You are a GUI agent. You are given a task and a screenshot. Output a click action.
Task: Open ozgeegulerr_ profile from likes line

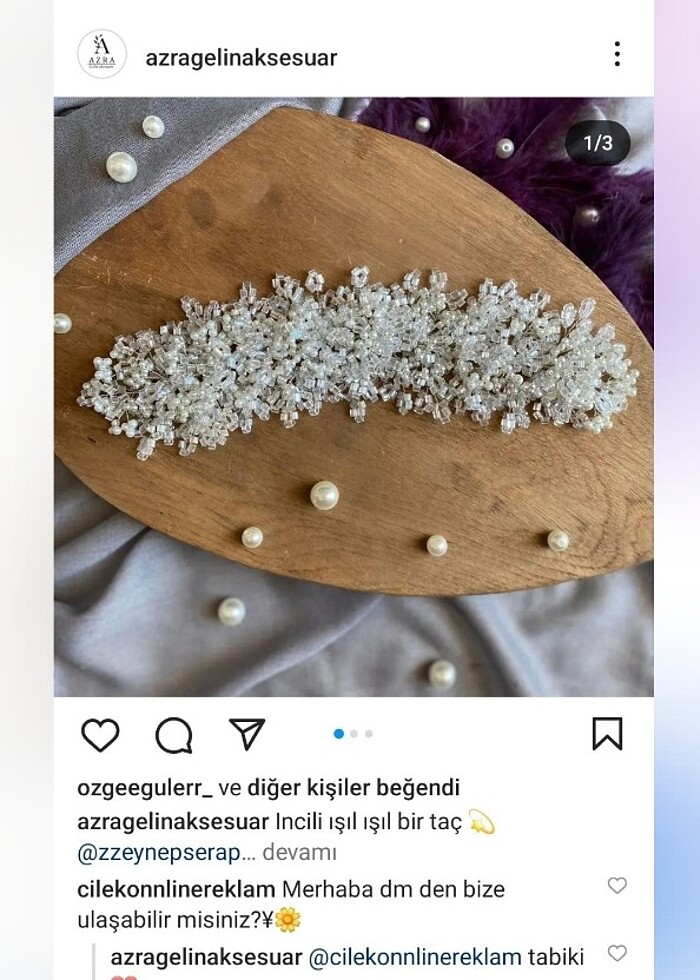145,788
